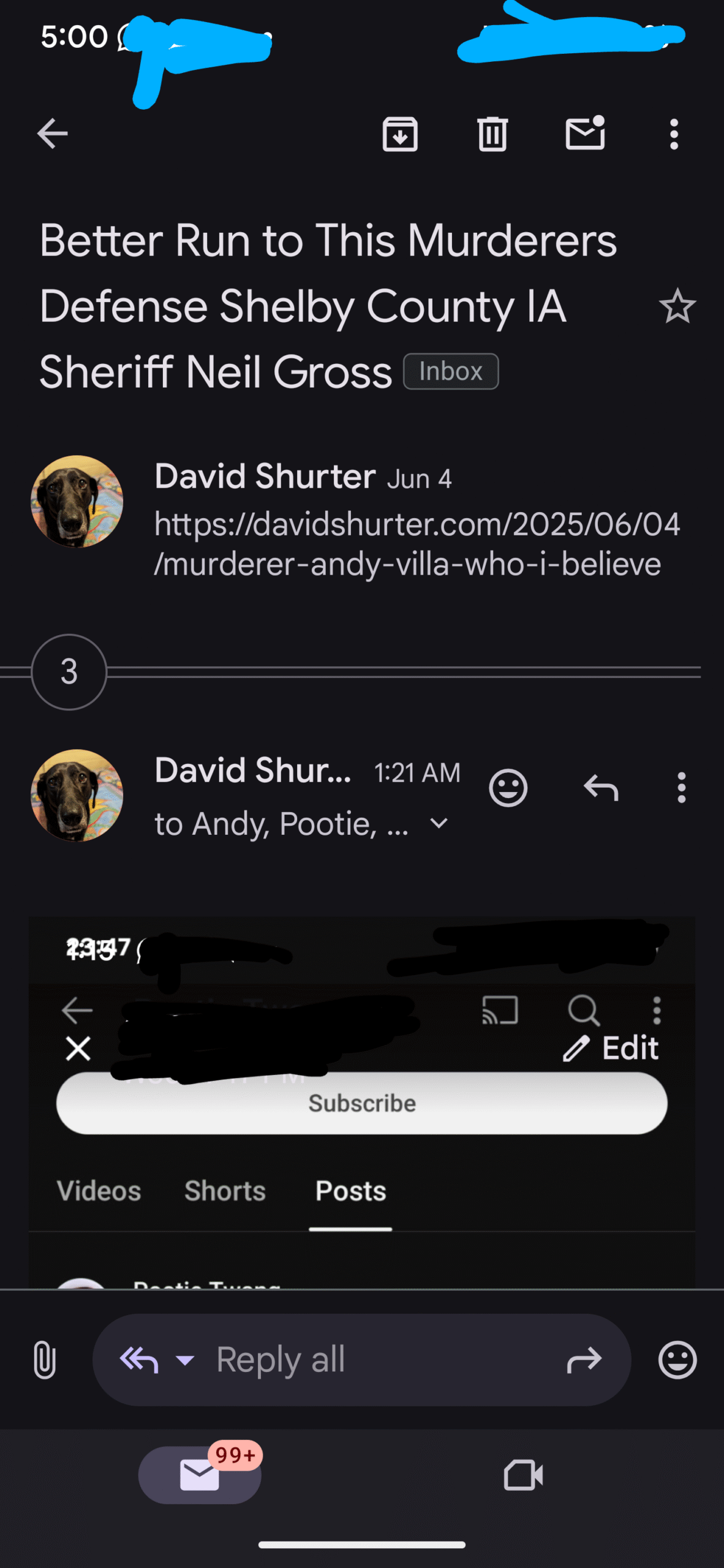The width and height of the screenshot is (724, 1568).
Task: Open emoji picker beside reply box
Action: pyautogui.click(x=677, y=1360)
